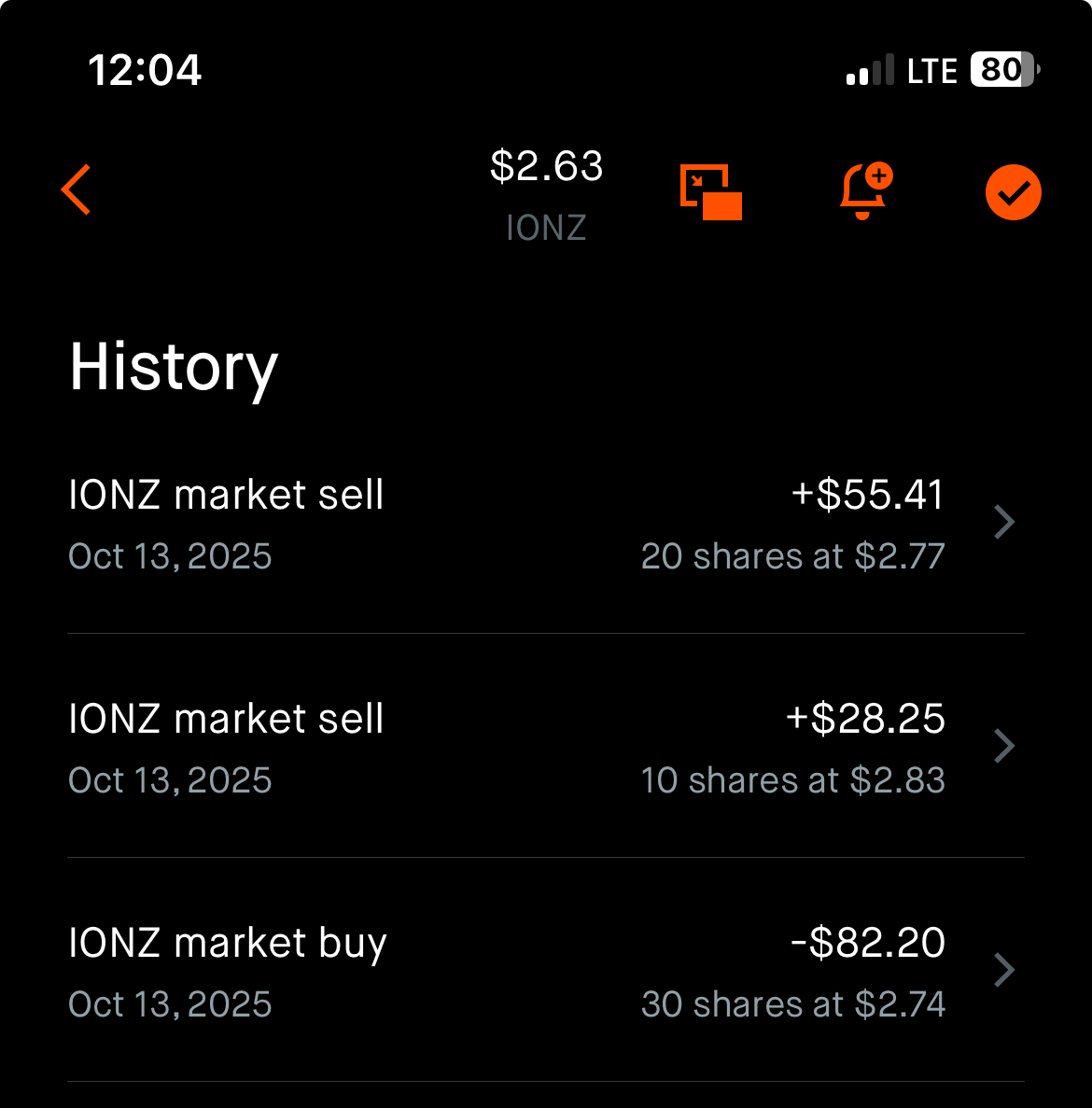The width and height of the screenshot is (1092, 1108).
Task: Go back using the orange arrow
Action: click(77, 190)
